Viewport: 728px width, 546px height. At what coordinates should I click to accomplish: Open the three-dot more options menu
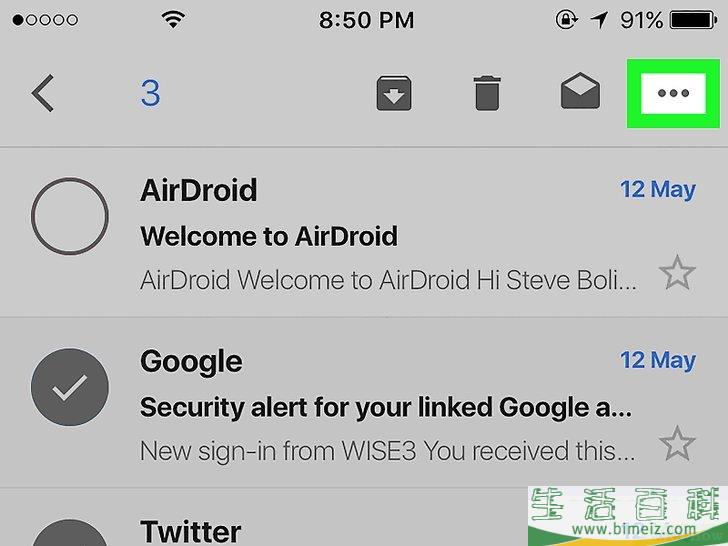pos(672,93)
